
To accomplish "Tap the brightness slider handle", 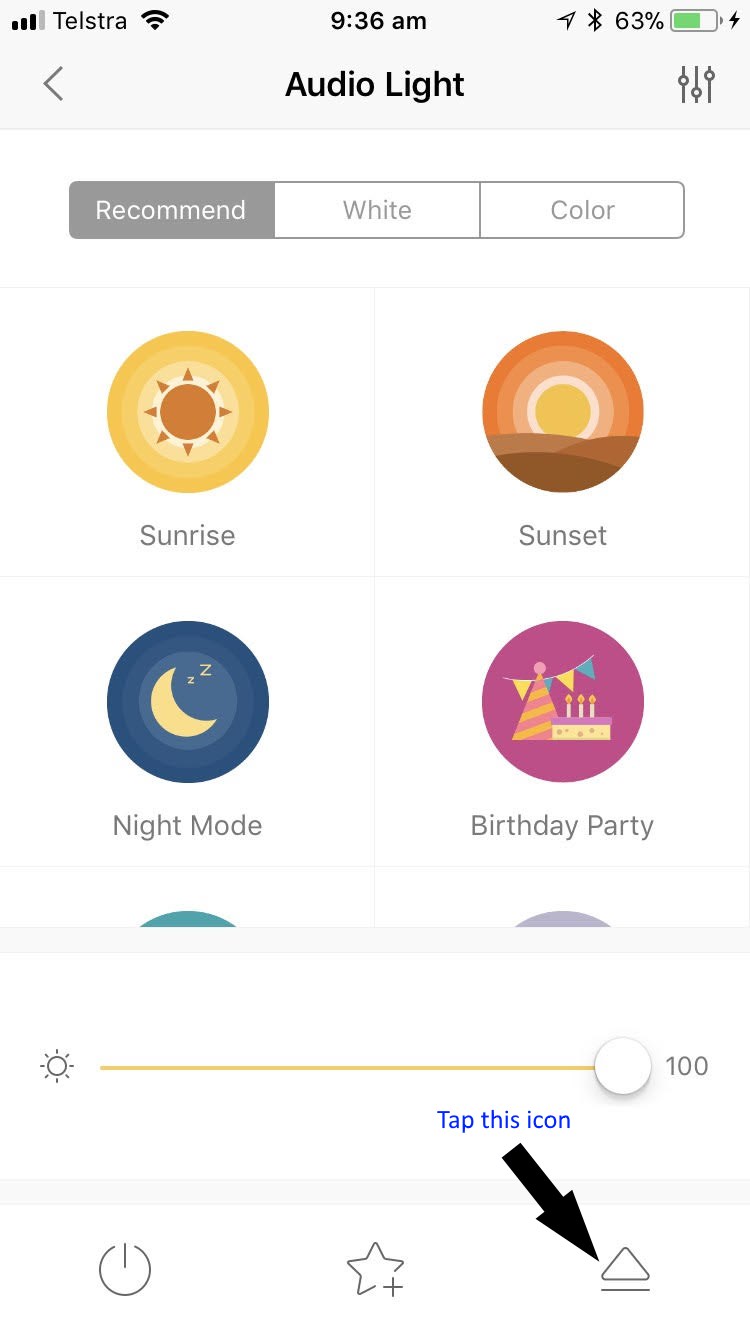I will [623, 1066].
